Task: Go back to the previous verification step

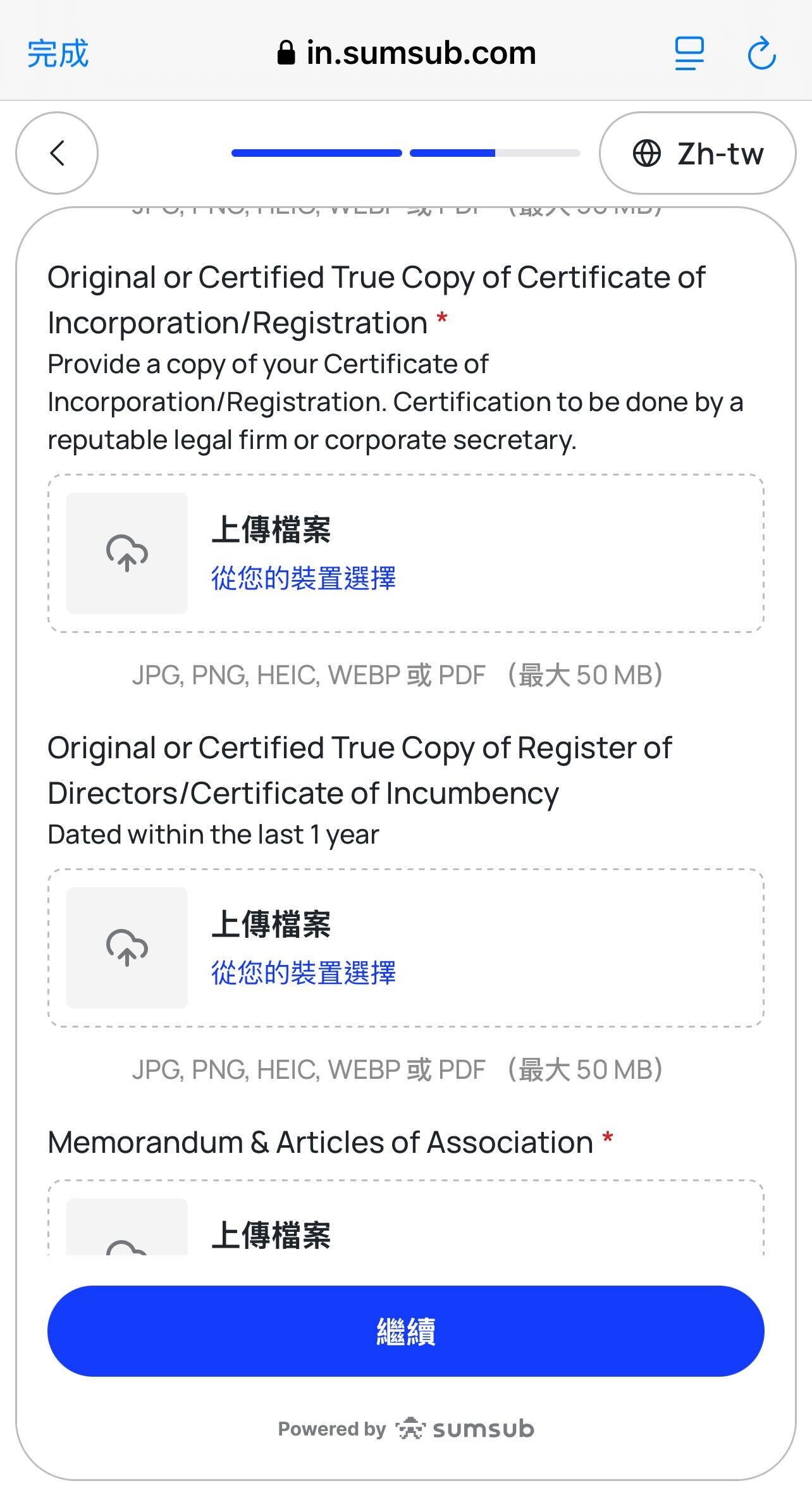Action: (x=57, y=153)
